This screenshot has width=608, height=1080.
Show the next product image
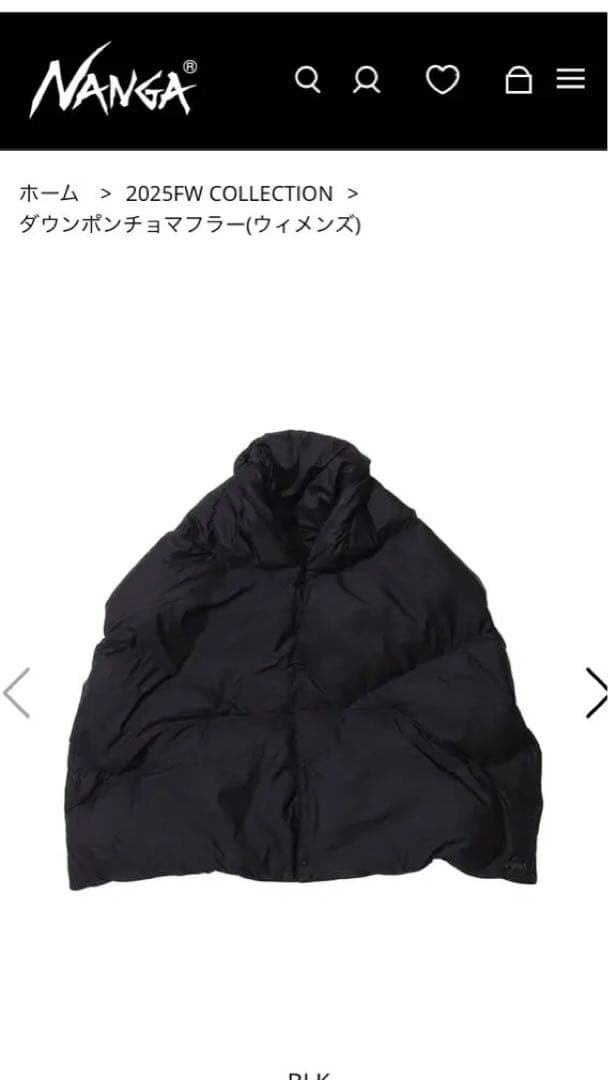click(x=595, y=692)
